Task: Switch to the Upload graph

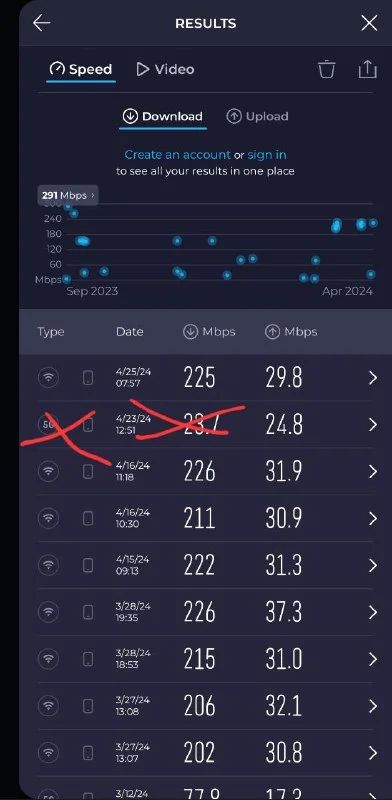Action: click(x=257, y=116)
